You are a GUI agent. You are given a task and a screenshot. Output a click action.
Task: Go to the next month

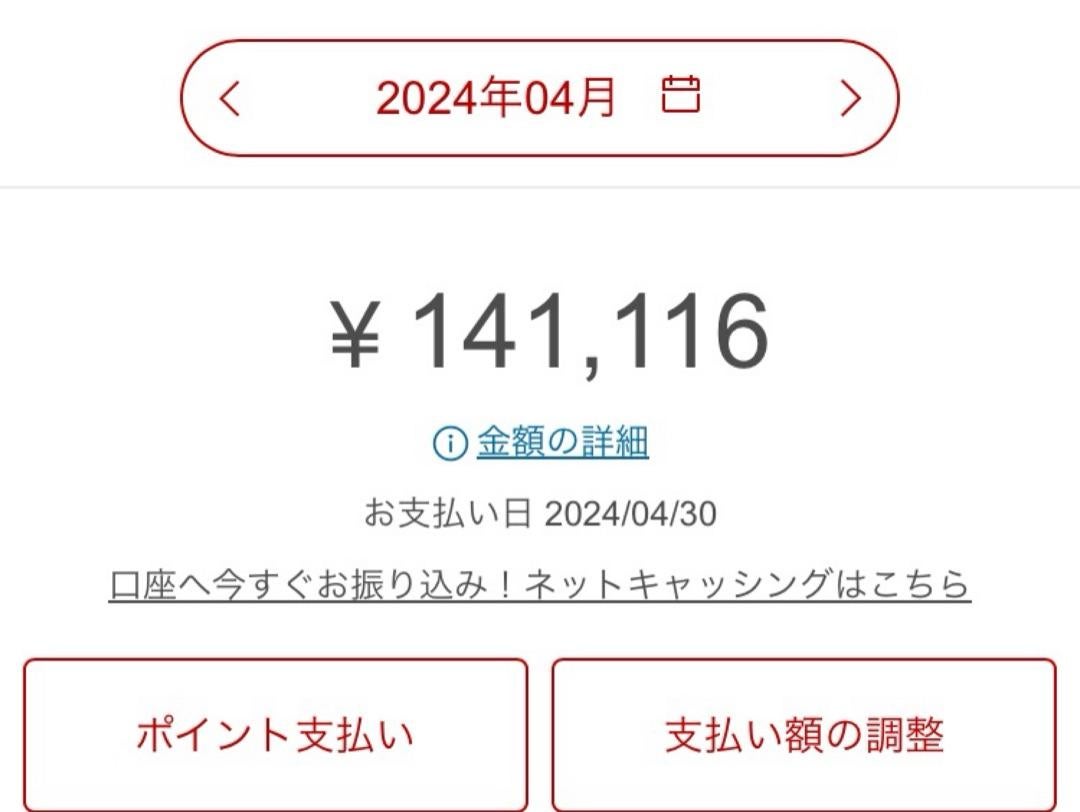pyautogui.click(x=850, y=98)
